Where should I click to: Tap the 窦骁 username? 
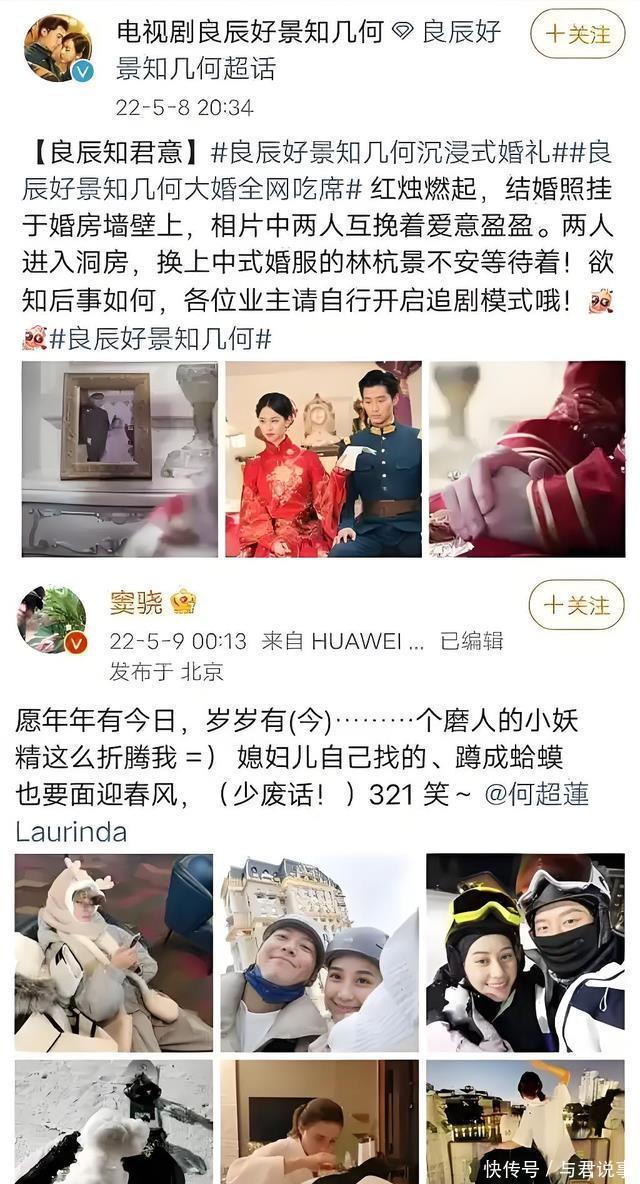click(136, 602)
